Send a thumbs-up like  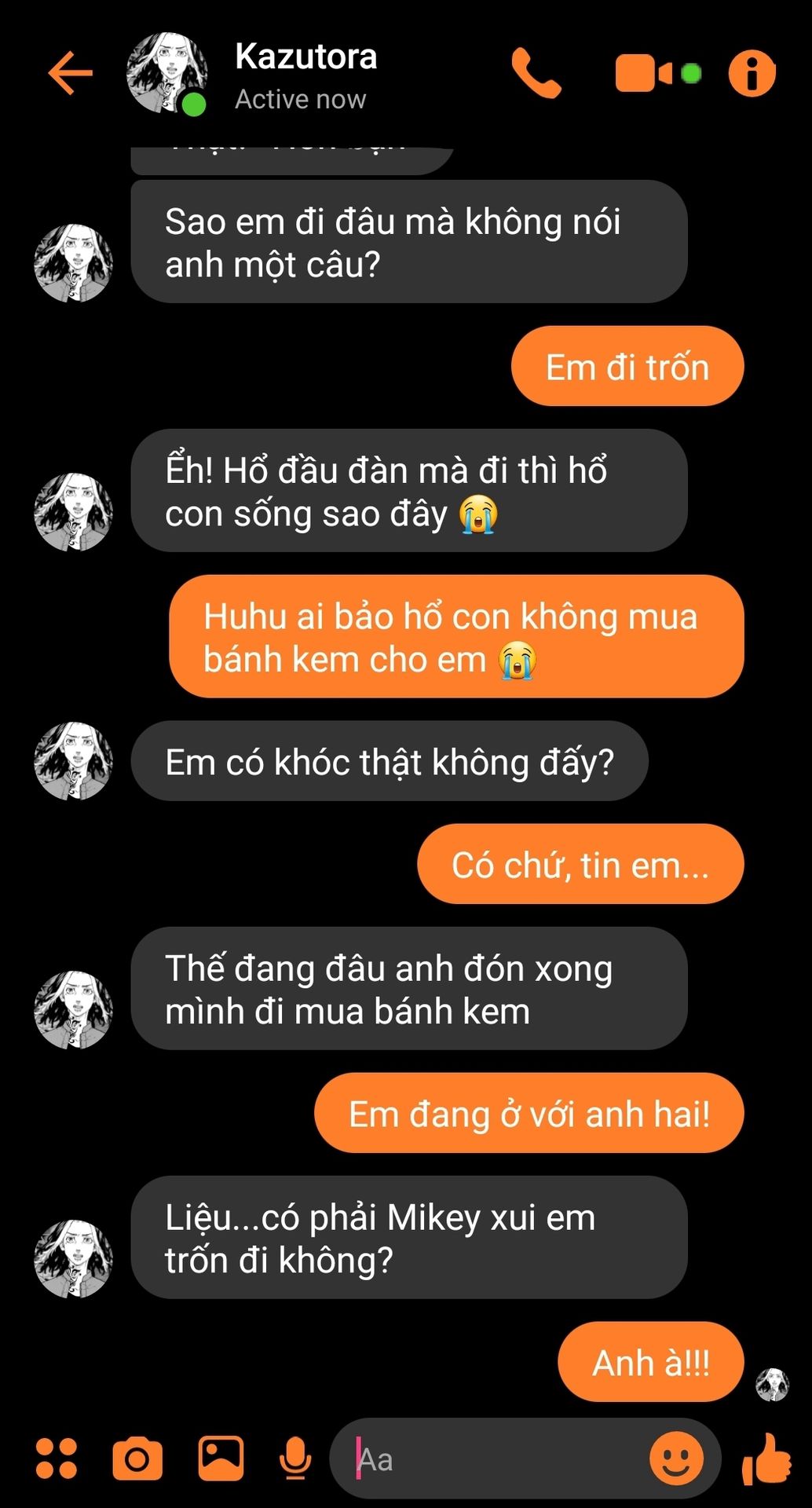pyautogui.click(x=766, y=1459)
